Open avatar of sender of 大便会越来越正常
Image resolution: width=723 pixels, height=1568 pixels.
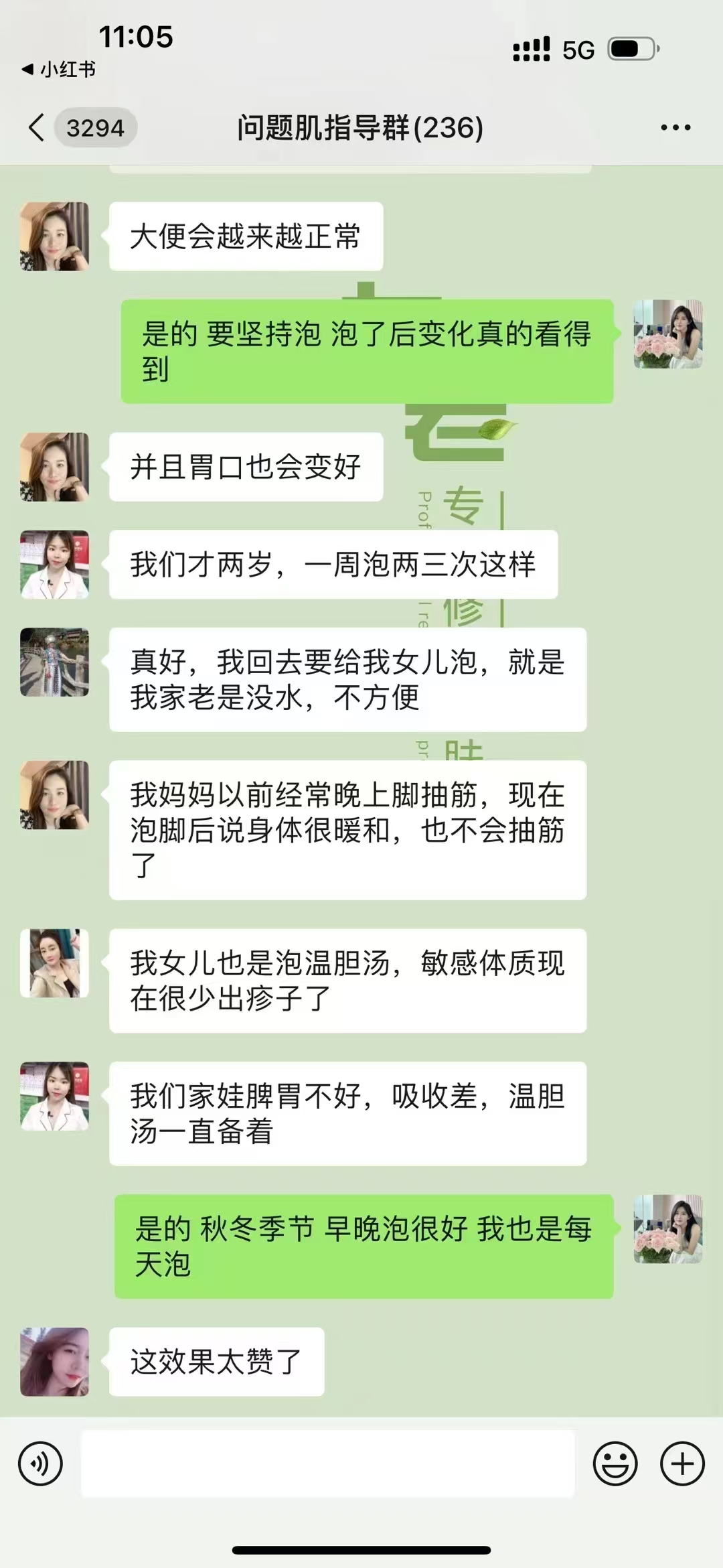tap(54, 236)
